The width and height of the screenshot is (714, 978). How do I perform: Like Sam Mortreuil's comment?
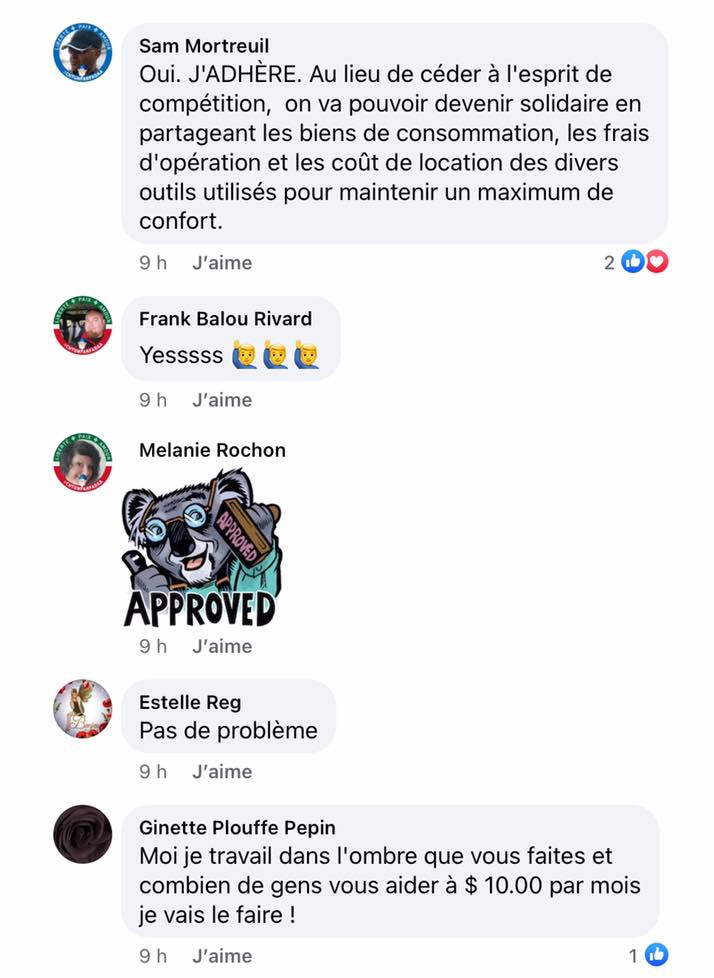[222, 263]
